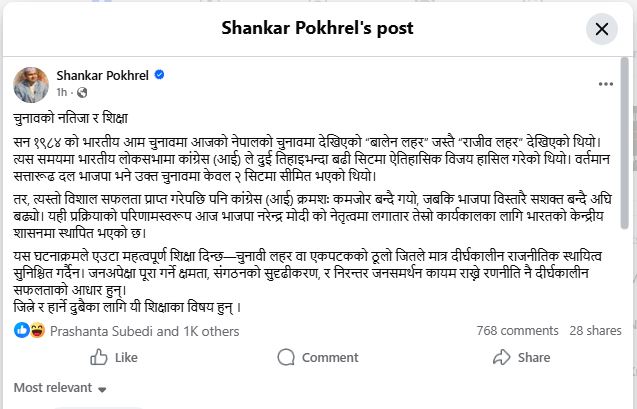Open the post's timestamp link
The image size is (637, 409).
(x=62, y=90)
